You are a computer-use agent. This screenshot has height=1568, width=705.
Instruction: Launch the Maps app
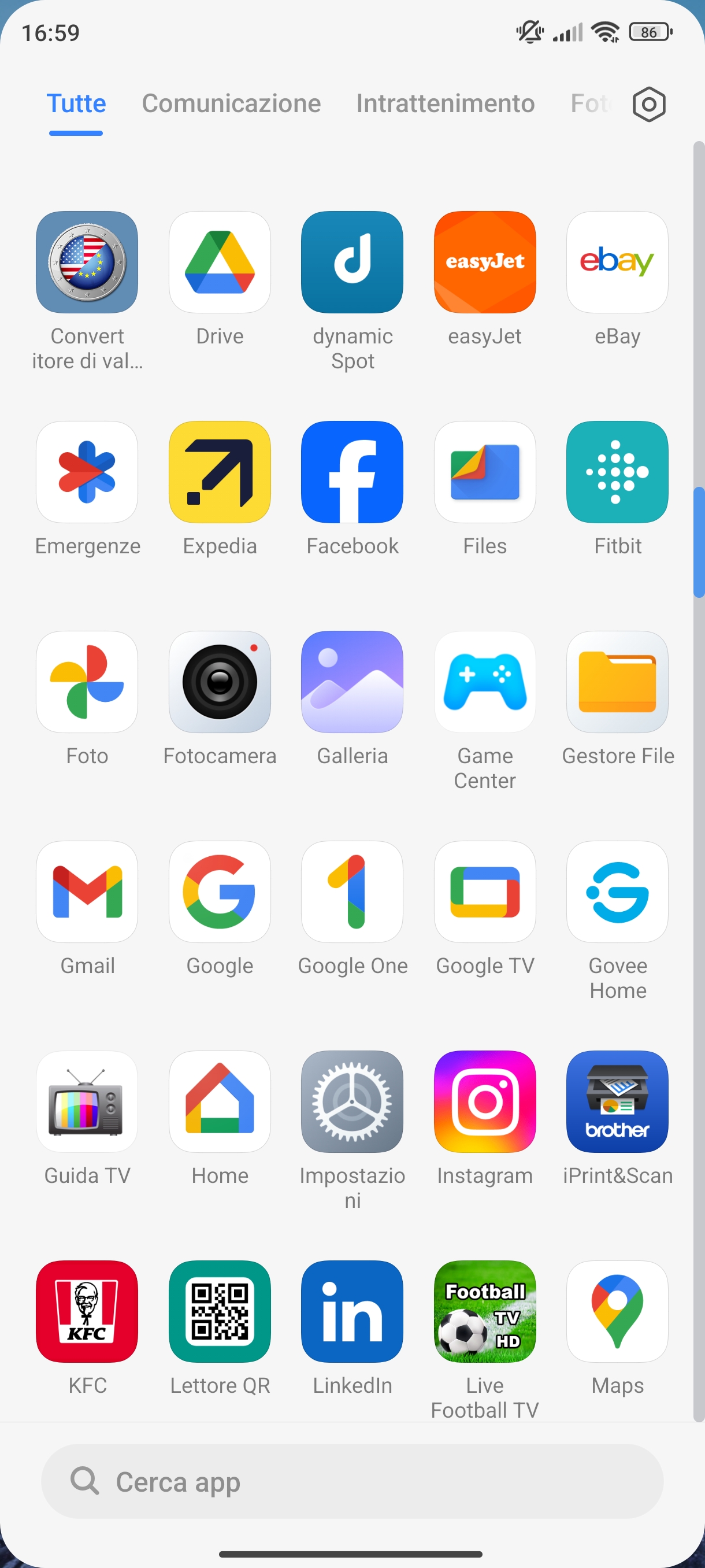click(x=617, y=1311)
